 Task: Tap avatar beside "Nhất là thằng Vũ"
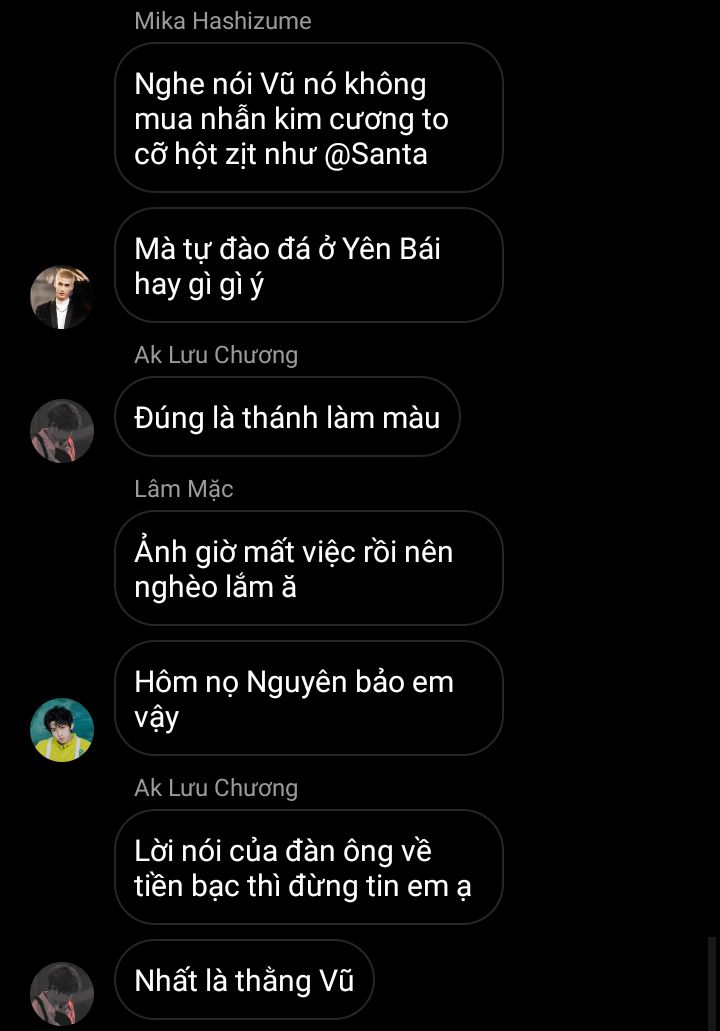click(x=62, y=993)
